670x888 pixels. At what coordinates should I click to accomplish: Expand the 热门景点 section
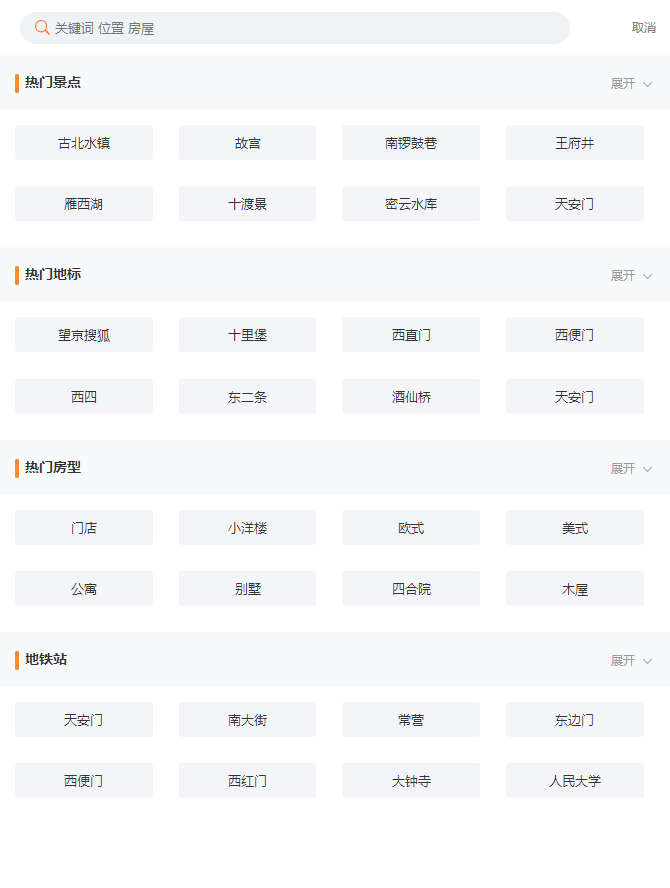631,83
